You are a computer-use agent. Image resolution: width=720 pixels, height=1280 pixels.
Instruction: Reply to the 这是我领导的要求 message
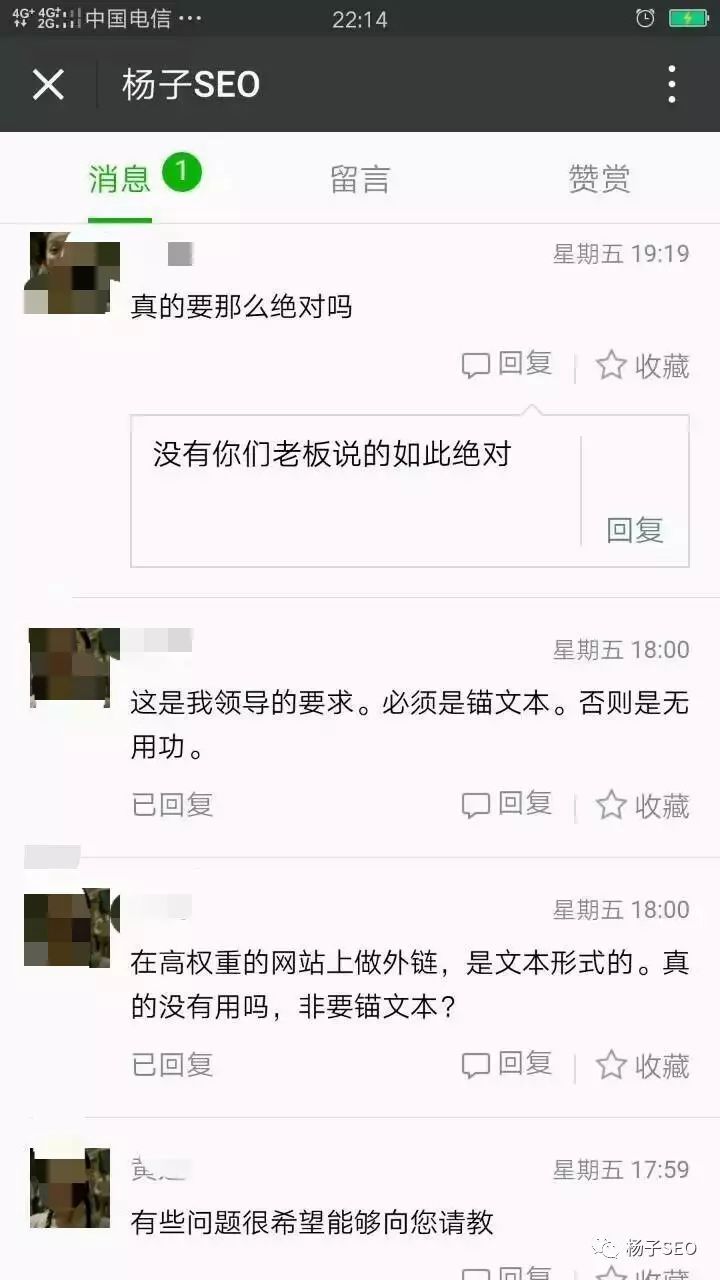[x=507, y=804]
